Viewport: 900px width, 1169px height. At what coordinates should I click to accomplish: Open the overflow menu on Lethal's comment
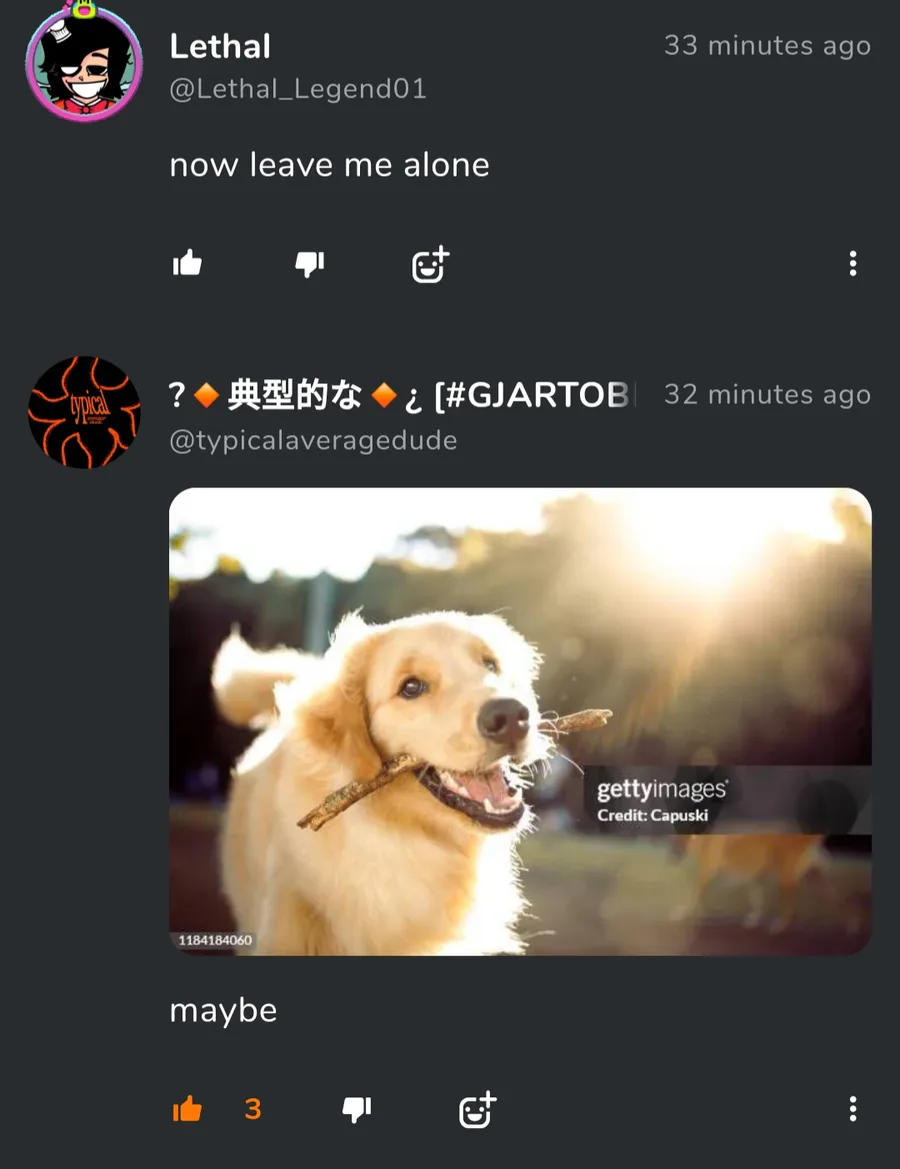point(852,263)
